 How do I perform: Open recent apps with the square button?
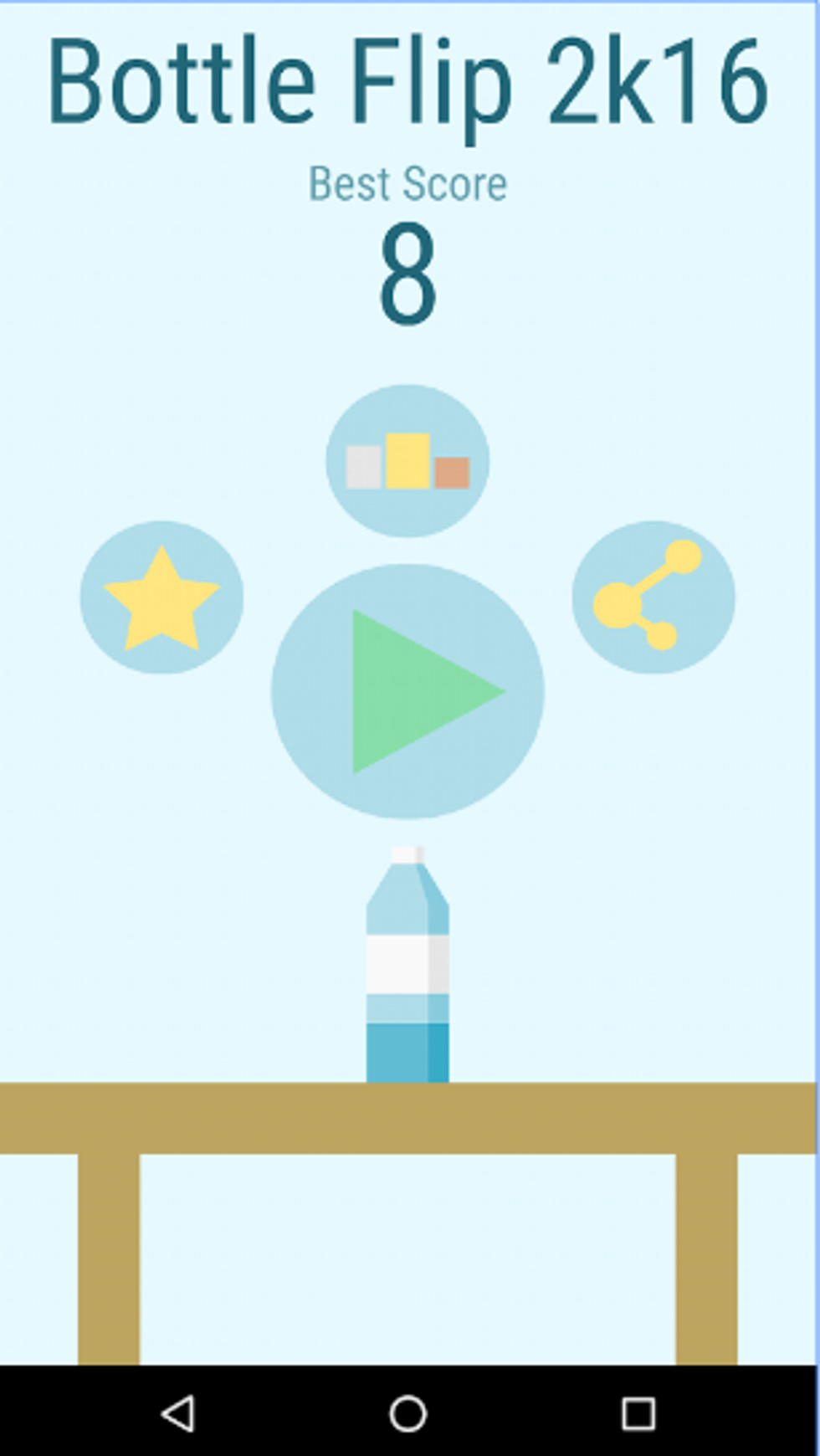tap(638, 1413)
